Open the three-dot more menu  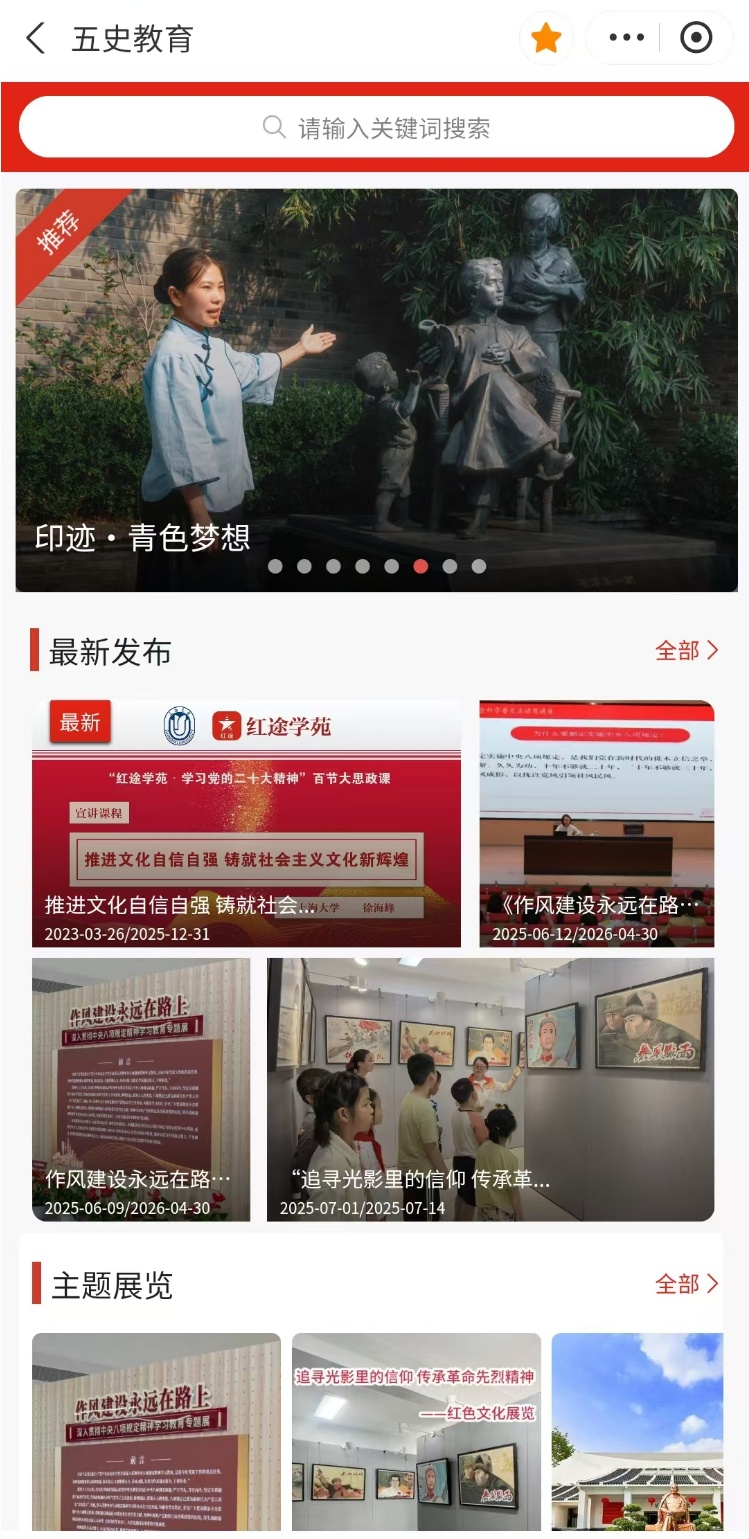point(626,39)
